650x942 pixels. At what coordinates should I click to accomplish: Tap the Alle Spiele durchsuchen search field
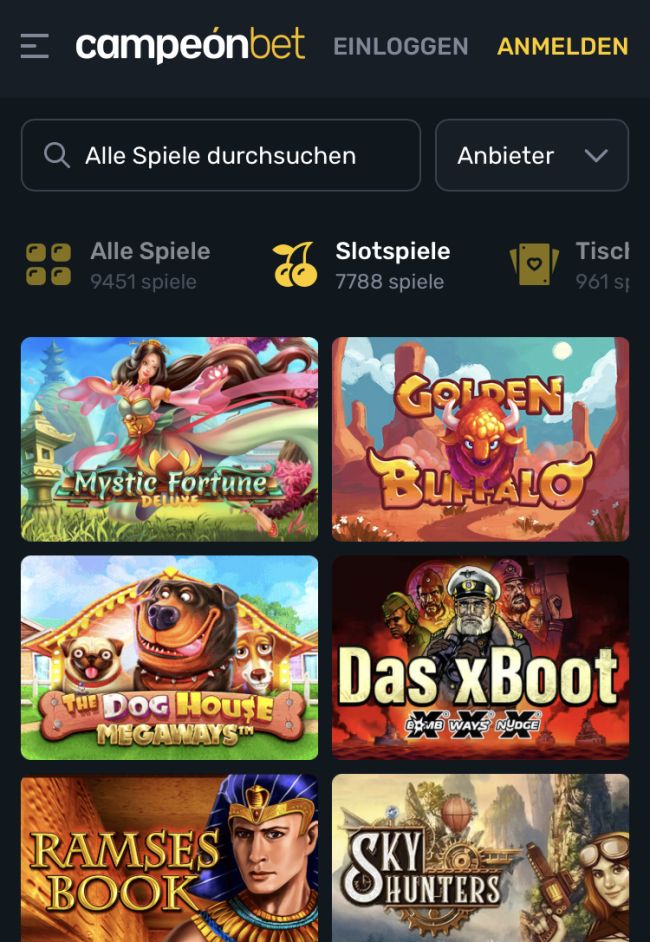click(220, 155)
